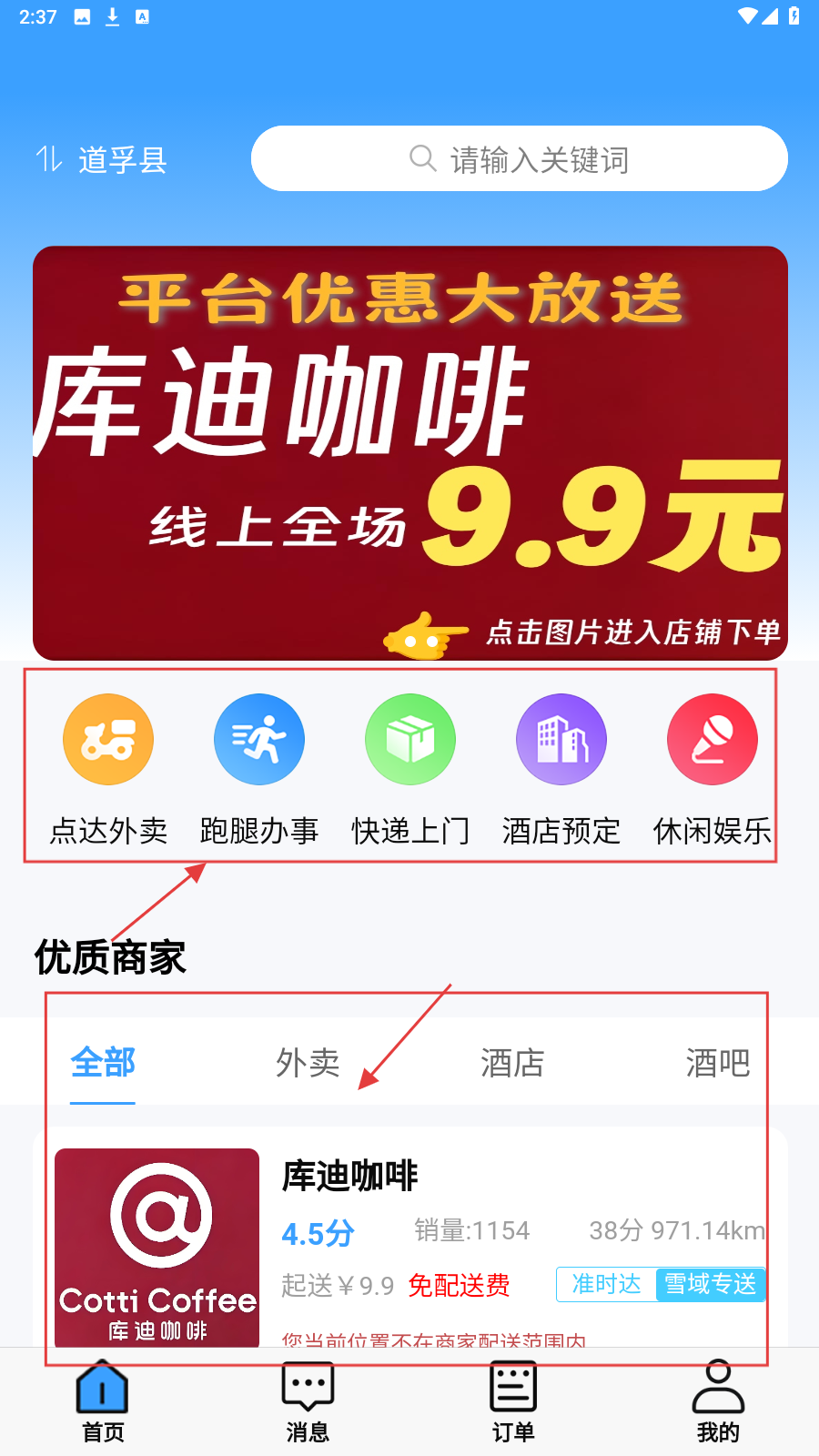
Task: View the 订单 orders tab
Action: click(x=512, y=1402)
